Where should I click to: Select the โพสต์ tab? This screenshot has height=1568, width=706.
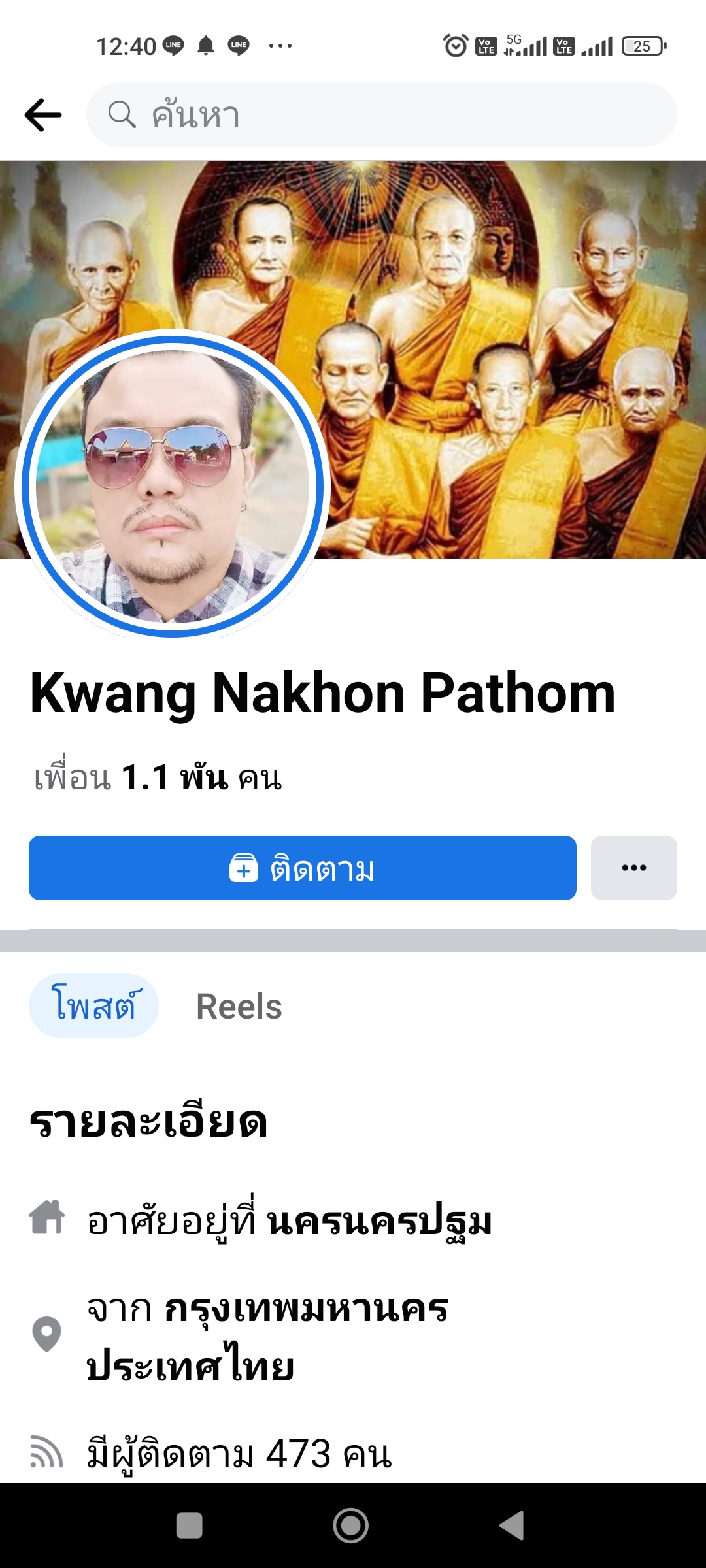(x=93, y=1006)
